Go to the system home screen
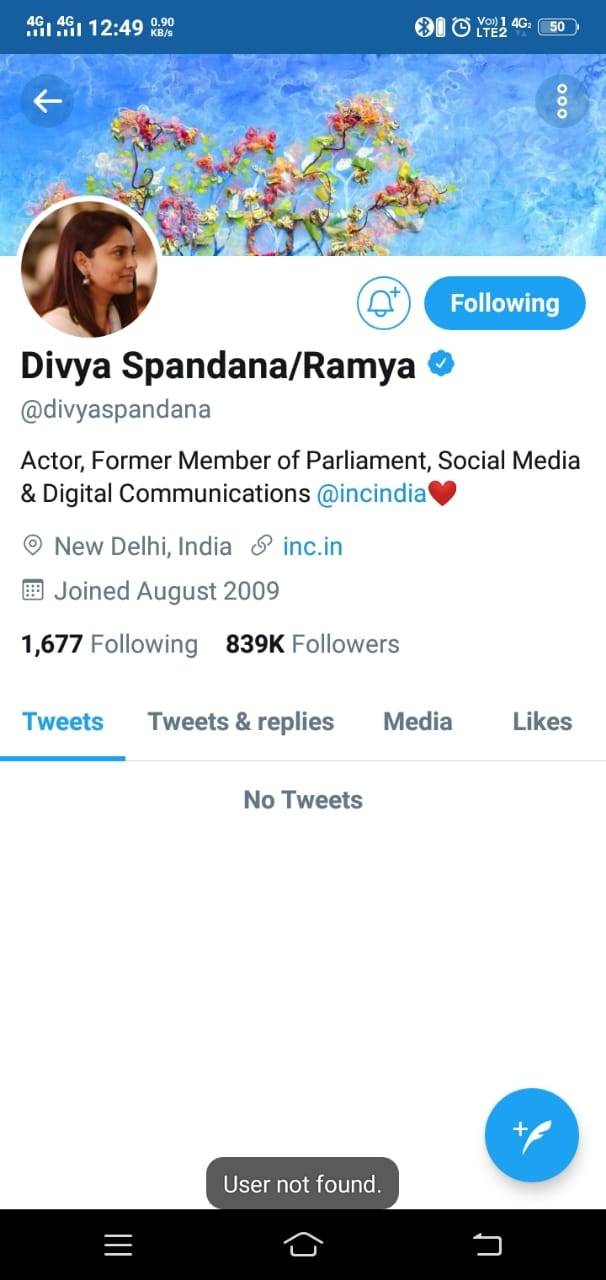Viewport: 606px width, 1280px height. click(x=303, y=1244)
